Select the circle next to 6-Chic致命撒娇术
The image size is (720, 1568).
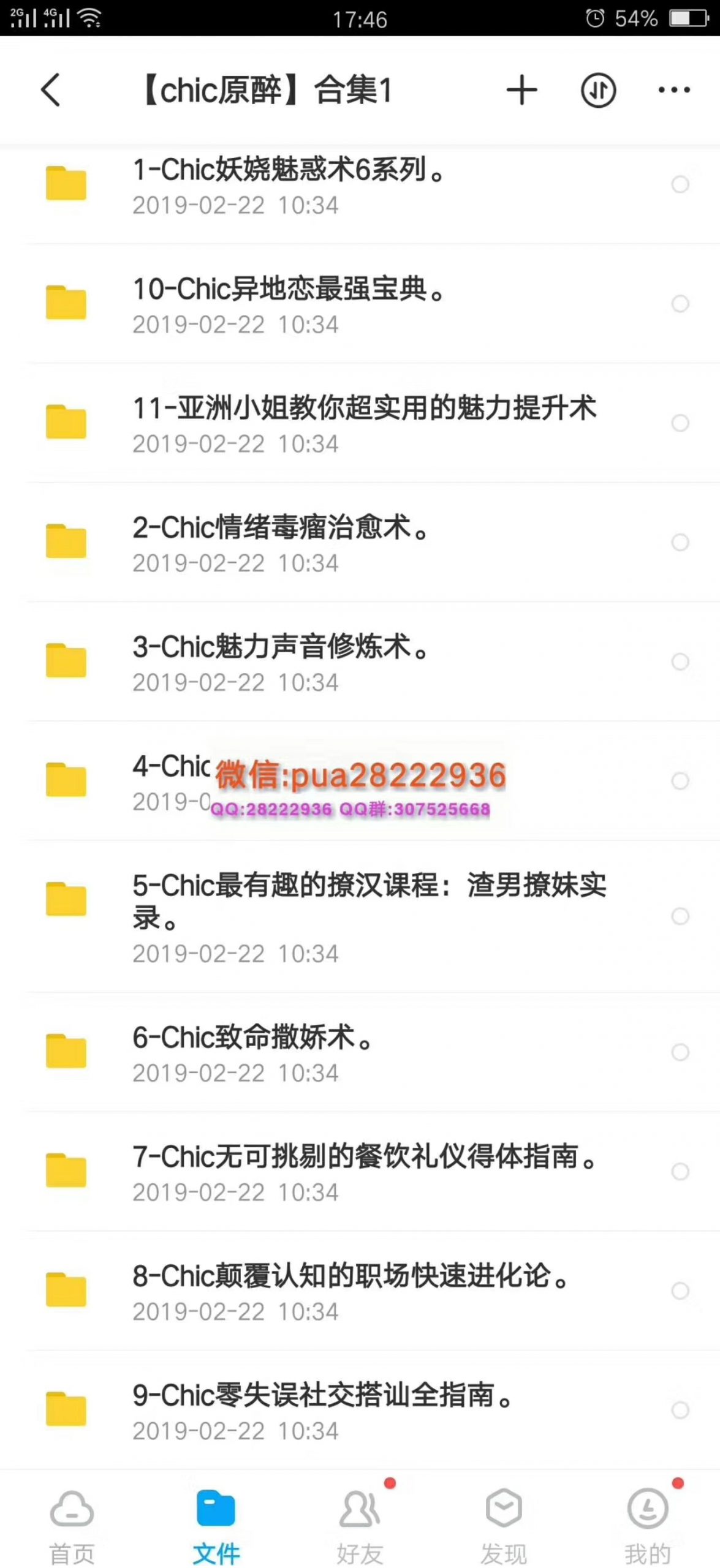point(680,1052)
